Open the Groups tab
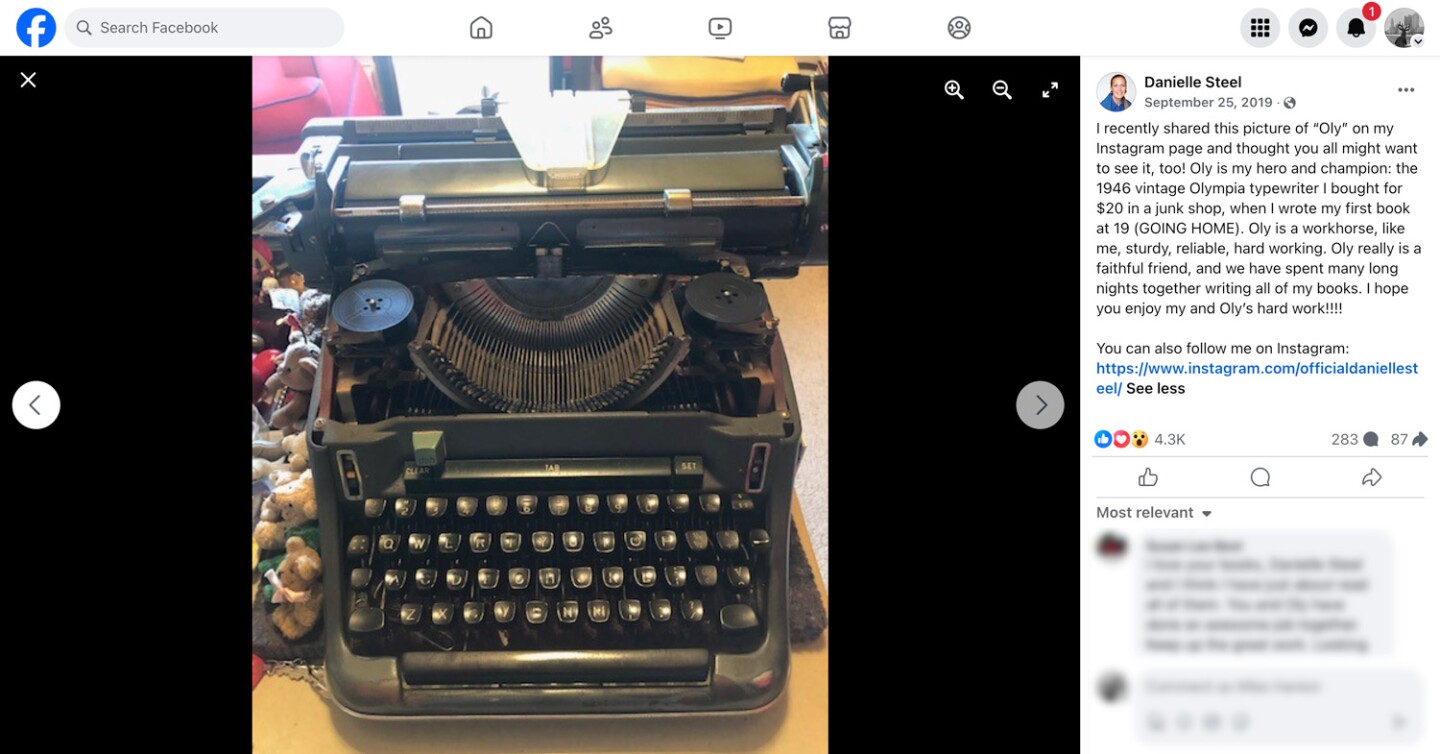Viewport: 1440px width, 754px height. click(959, 28)
